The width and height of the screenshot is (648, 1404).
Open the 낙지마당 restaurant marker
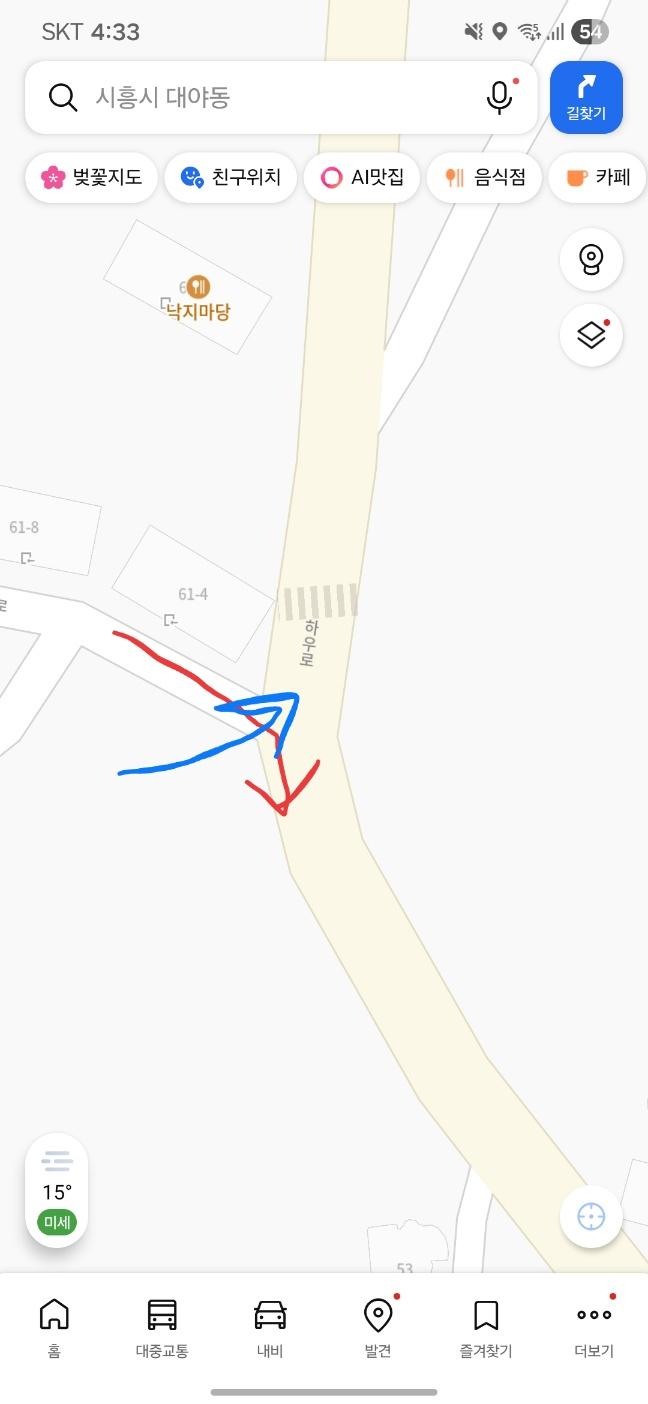198,288
